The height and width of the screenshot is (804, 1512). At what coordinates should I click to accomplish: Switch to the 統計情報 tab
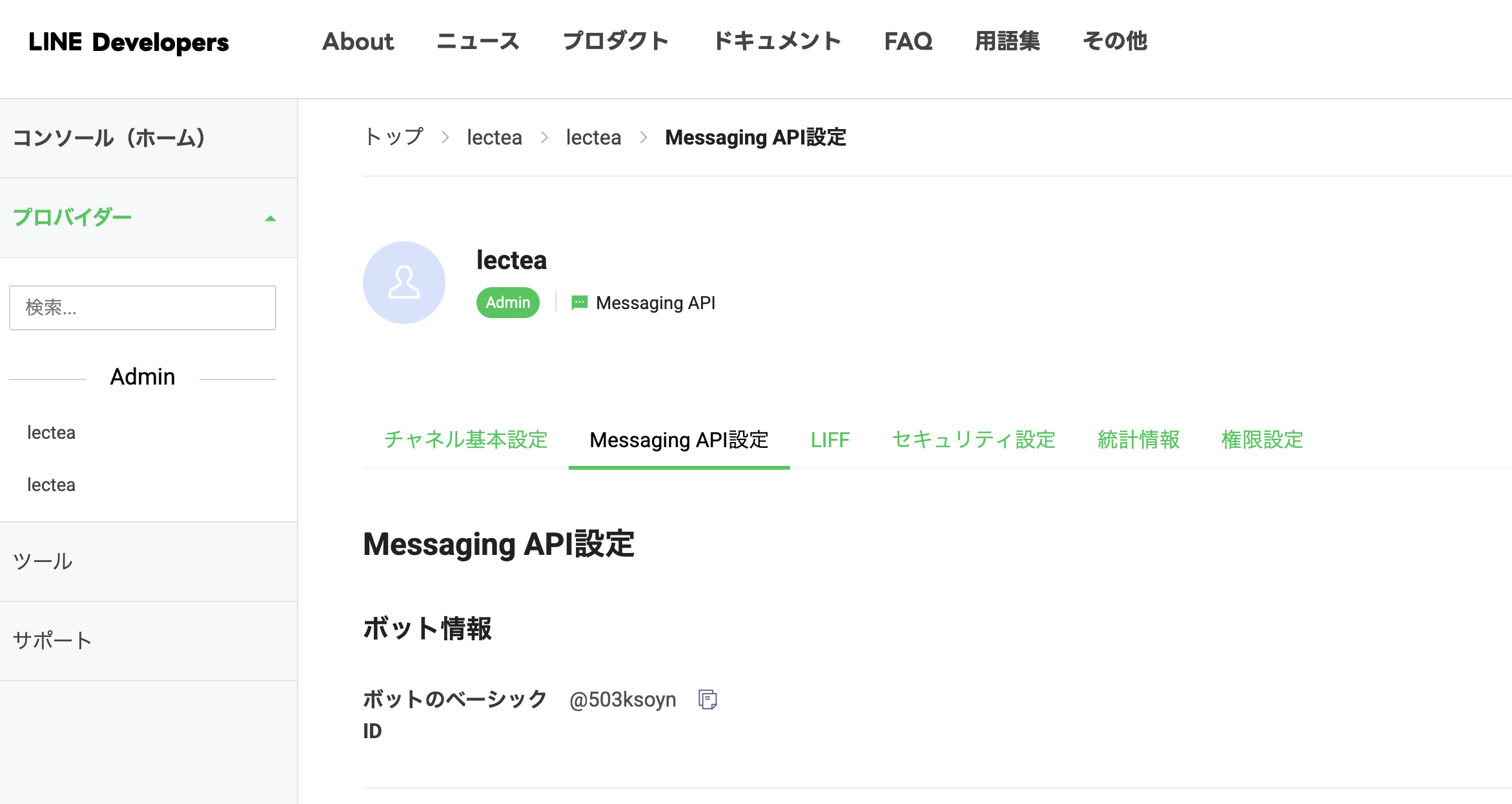pyautogui.click(x=1139, y=440)
